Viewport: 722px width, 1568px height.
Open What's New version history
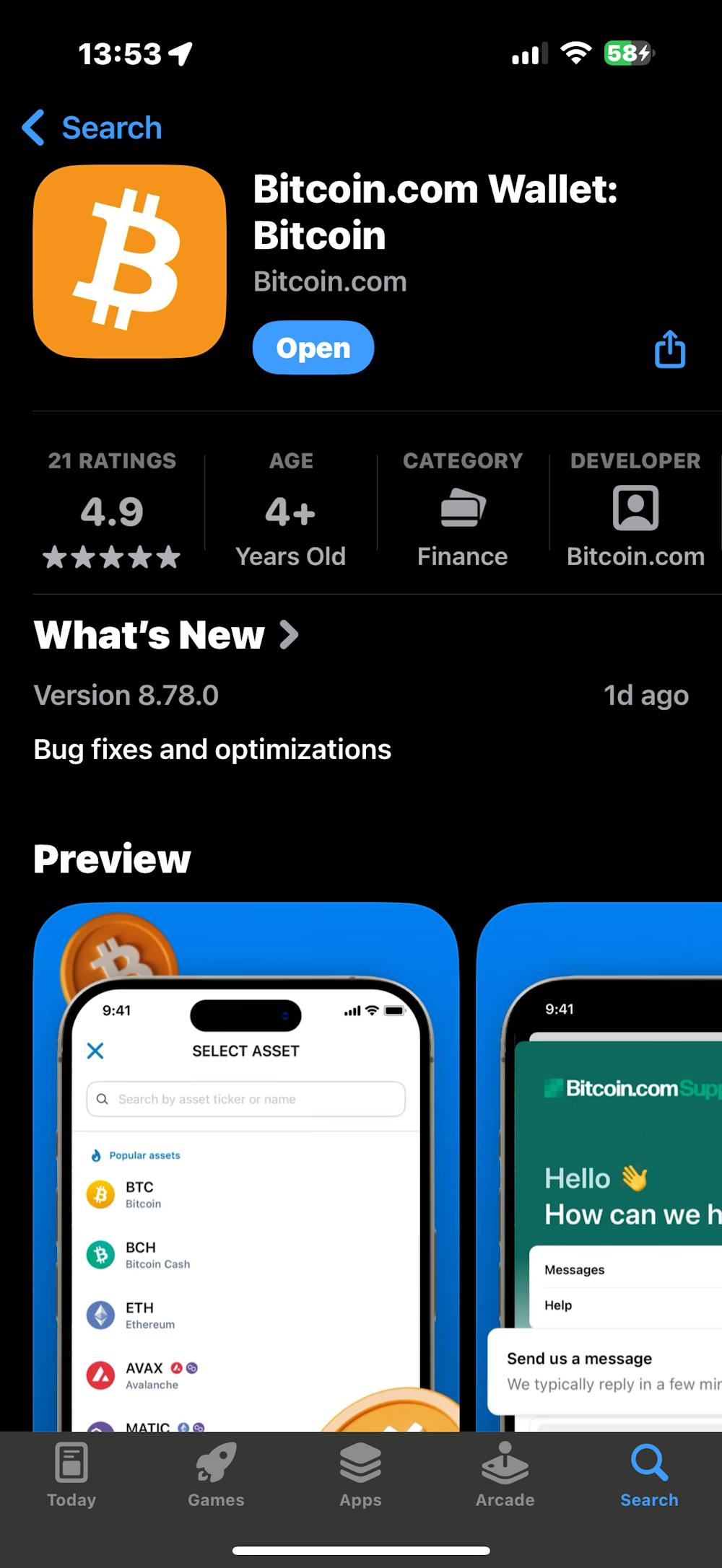166,635
